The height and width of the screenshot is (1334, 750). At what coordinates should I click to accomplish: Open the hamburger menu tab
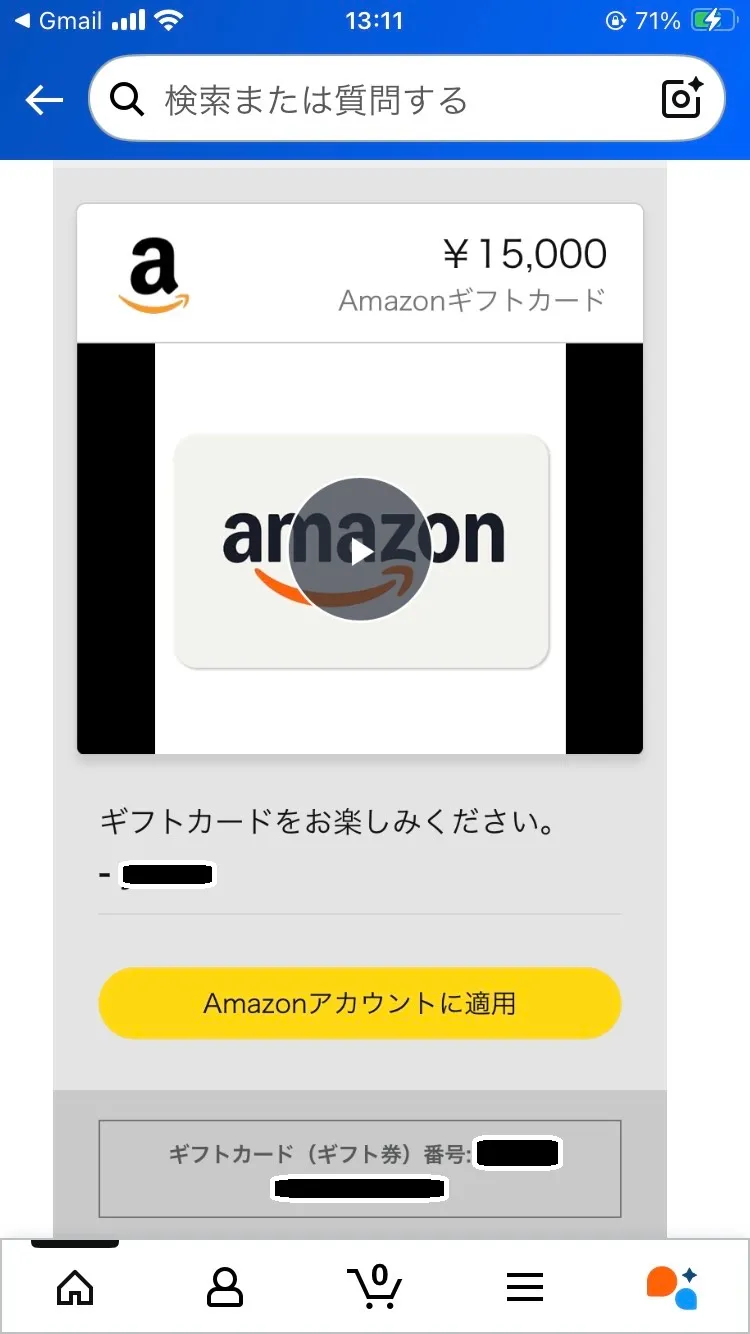524,1288
